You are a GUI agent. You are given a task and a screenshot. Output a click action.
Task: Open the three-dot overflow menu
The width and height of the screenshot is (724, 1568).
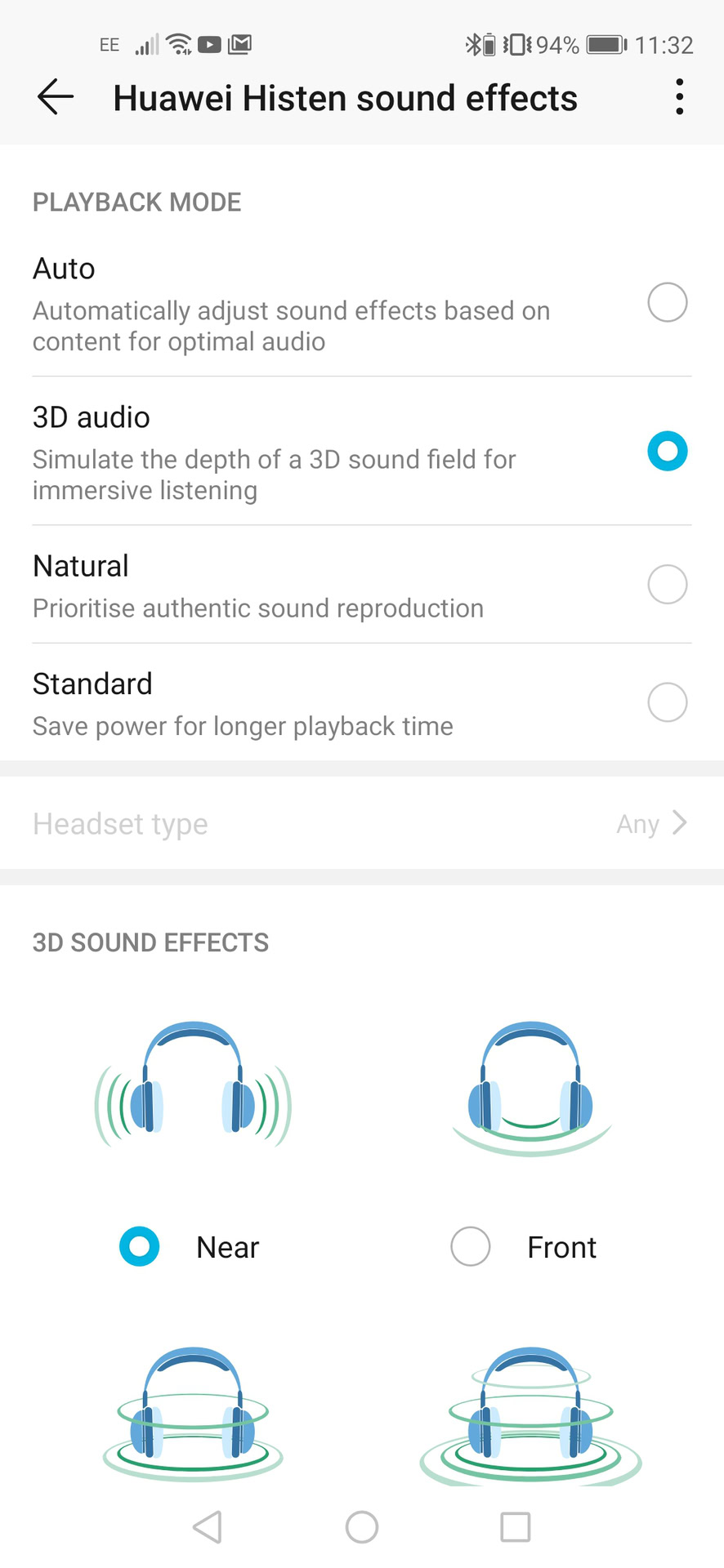(x=678, y=97)
